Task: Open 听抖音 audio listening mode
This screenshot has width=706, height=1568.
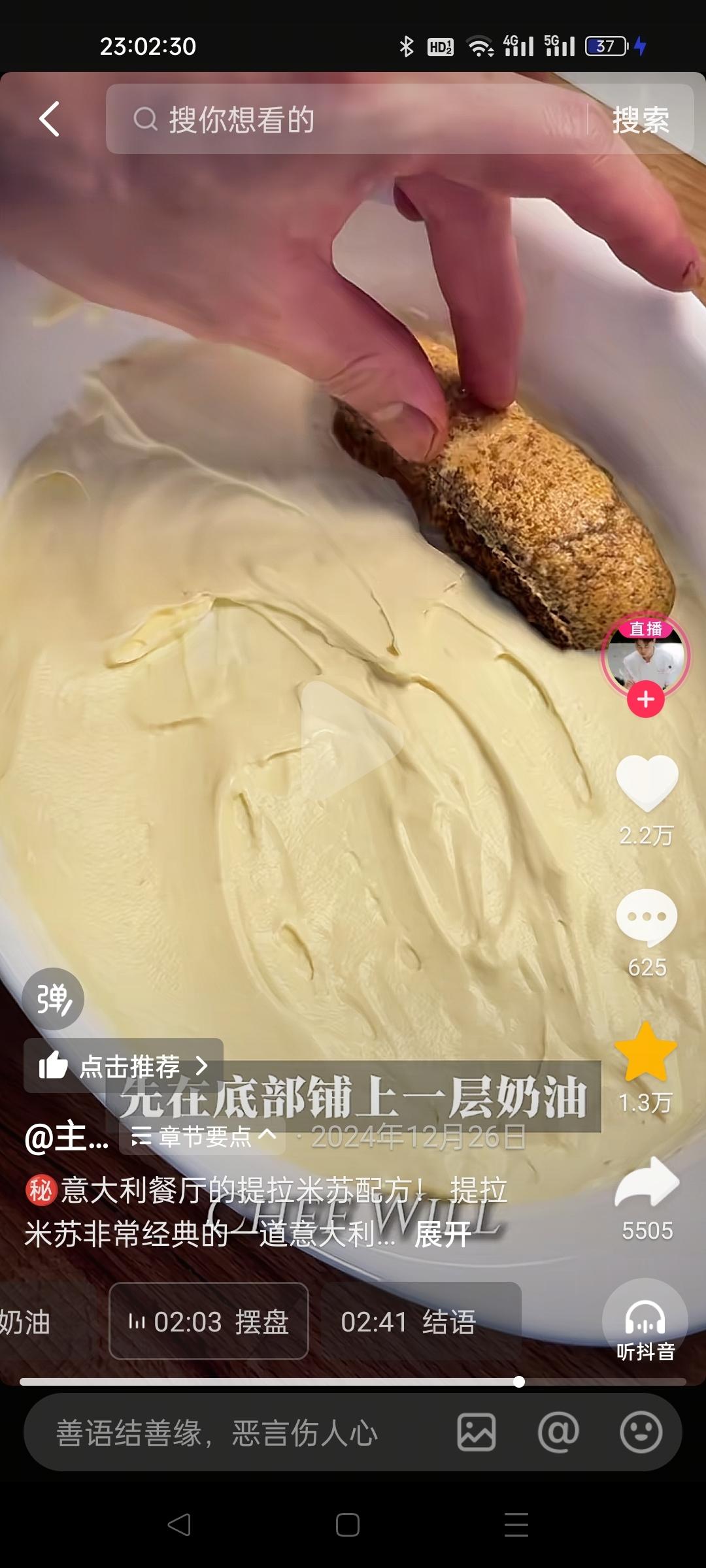Action: coord(645,1322)
